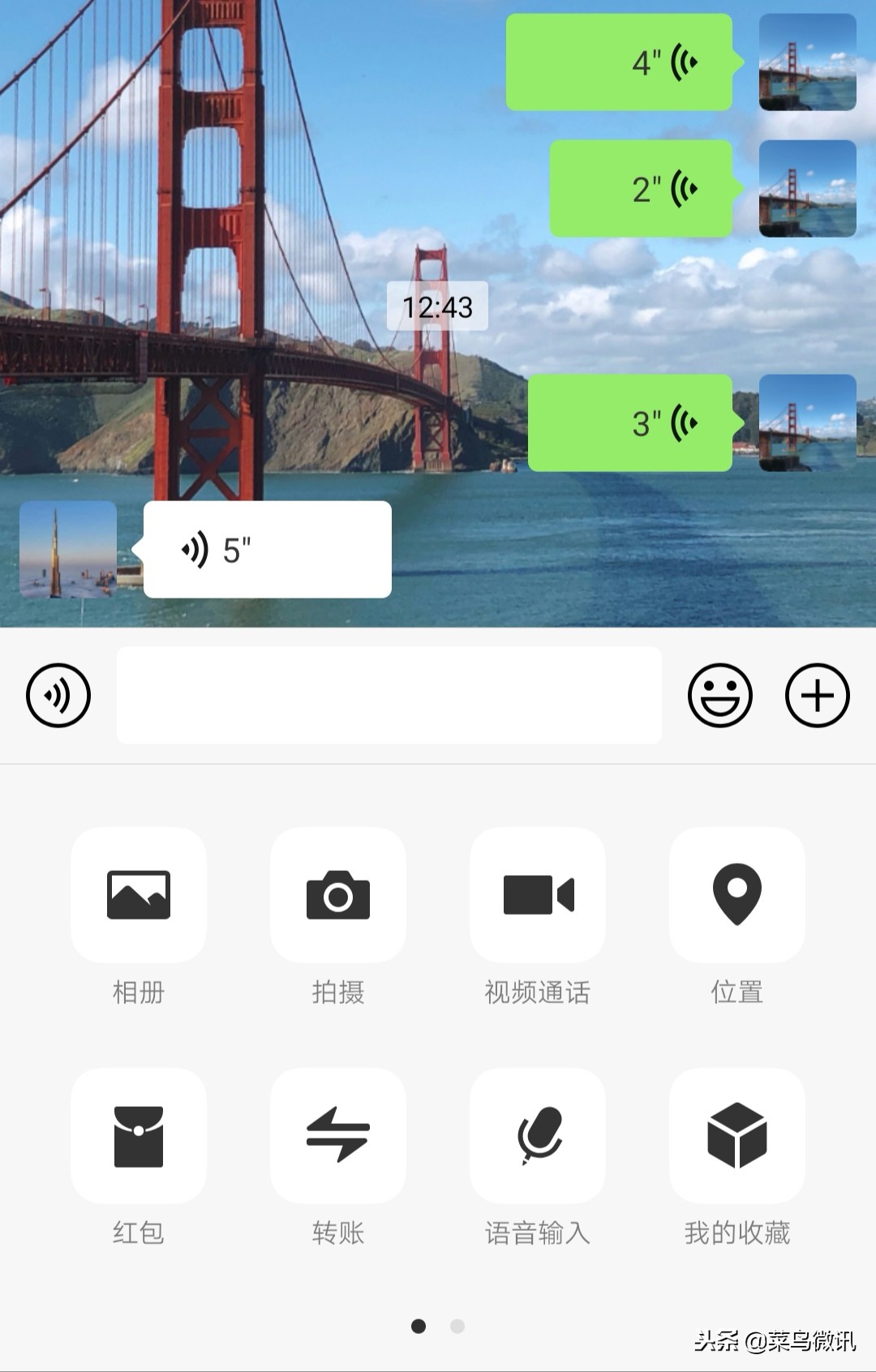Toggle the plus attachments panel
876x1372 pixels.
817,696
